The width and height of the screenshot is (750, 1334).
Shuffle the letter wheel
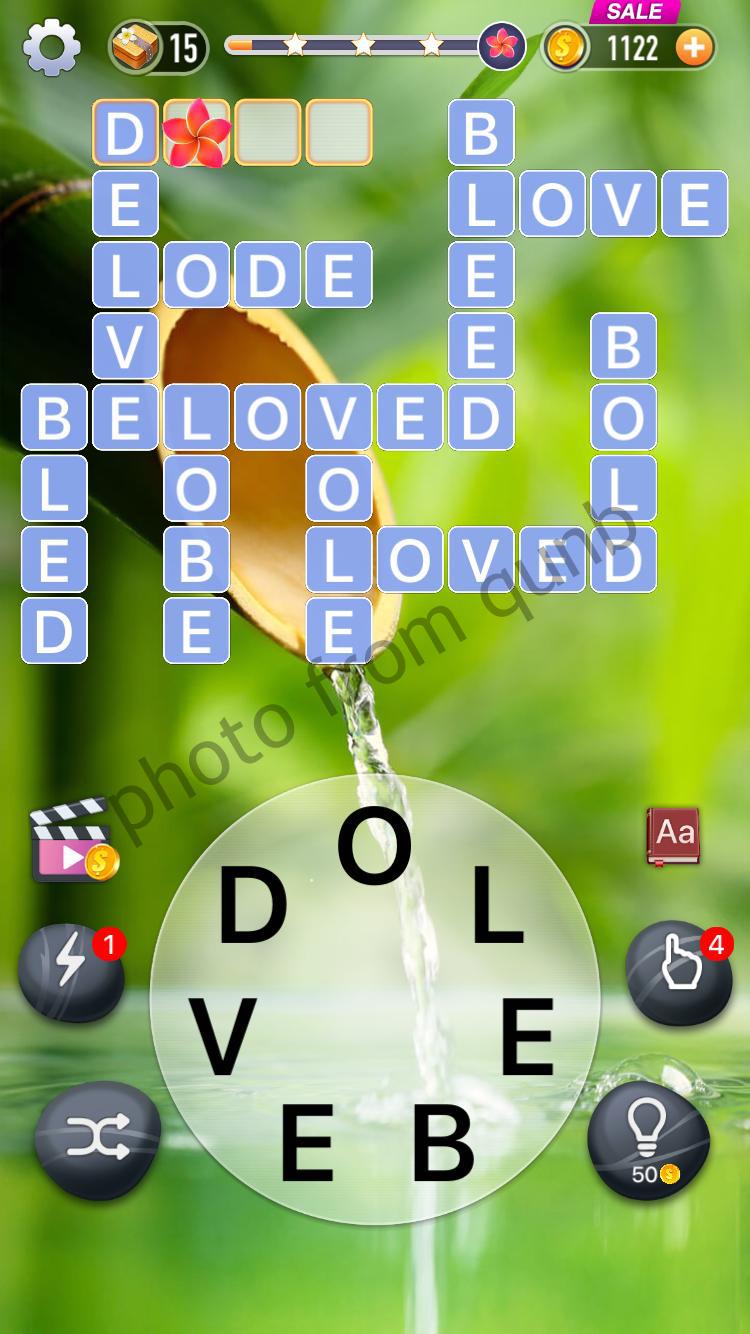97,1137
